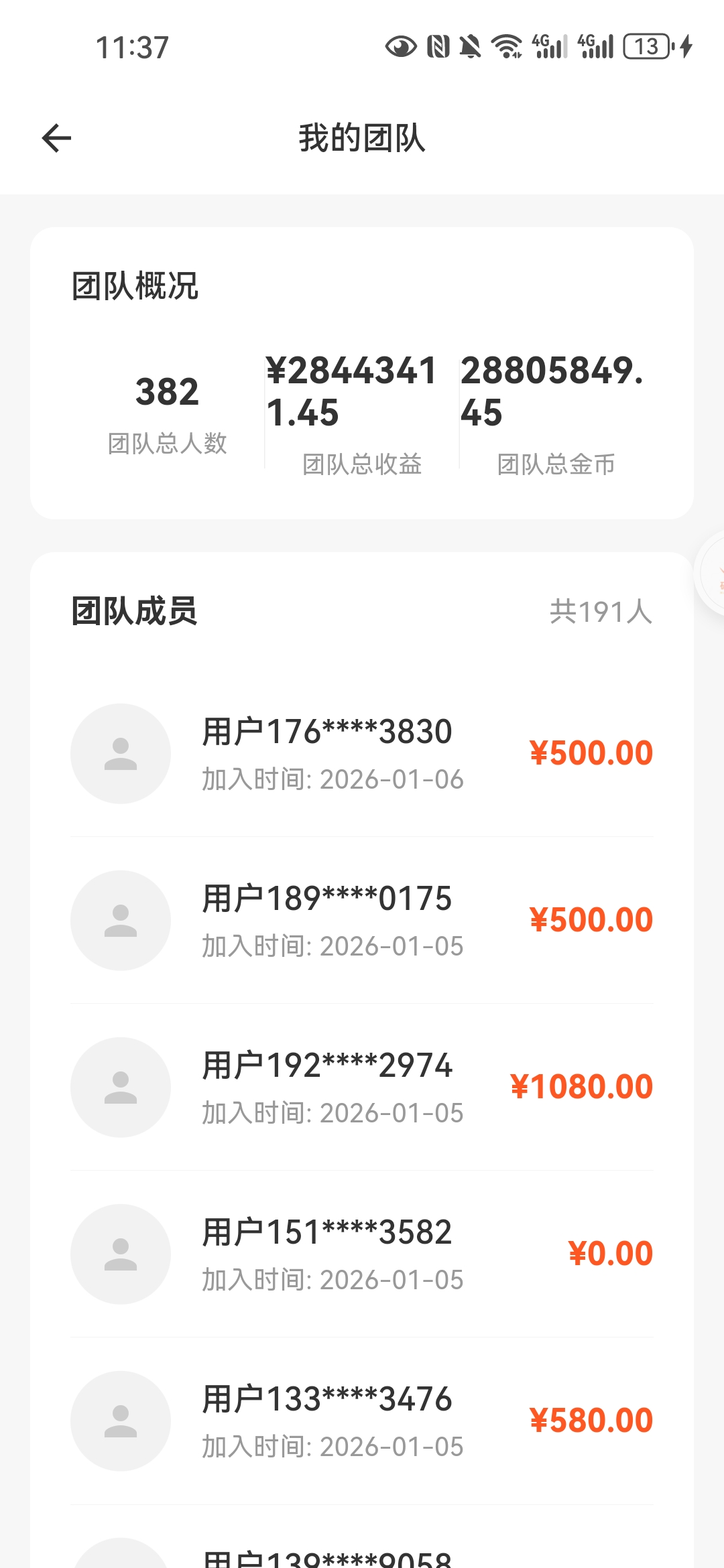Select the member row 用户189****0175
The width and height of the screenshot is (724, 1568).
[x=328, y=899]
